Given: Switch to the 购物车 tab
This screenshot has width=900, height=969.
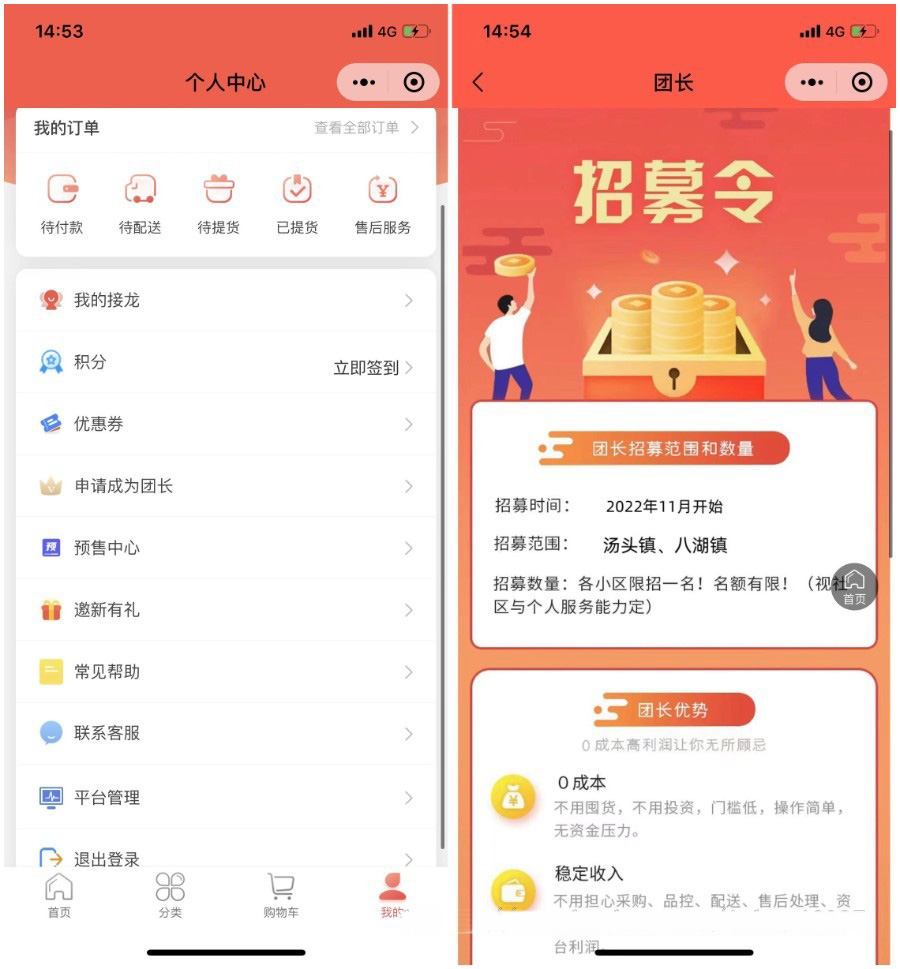Looking at the screenshot, I should (x=281, y=895).
